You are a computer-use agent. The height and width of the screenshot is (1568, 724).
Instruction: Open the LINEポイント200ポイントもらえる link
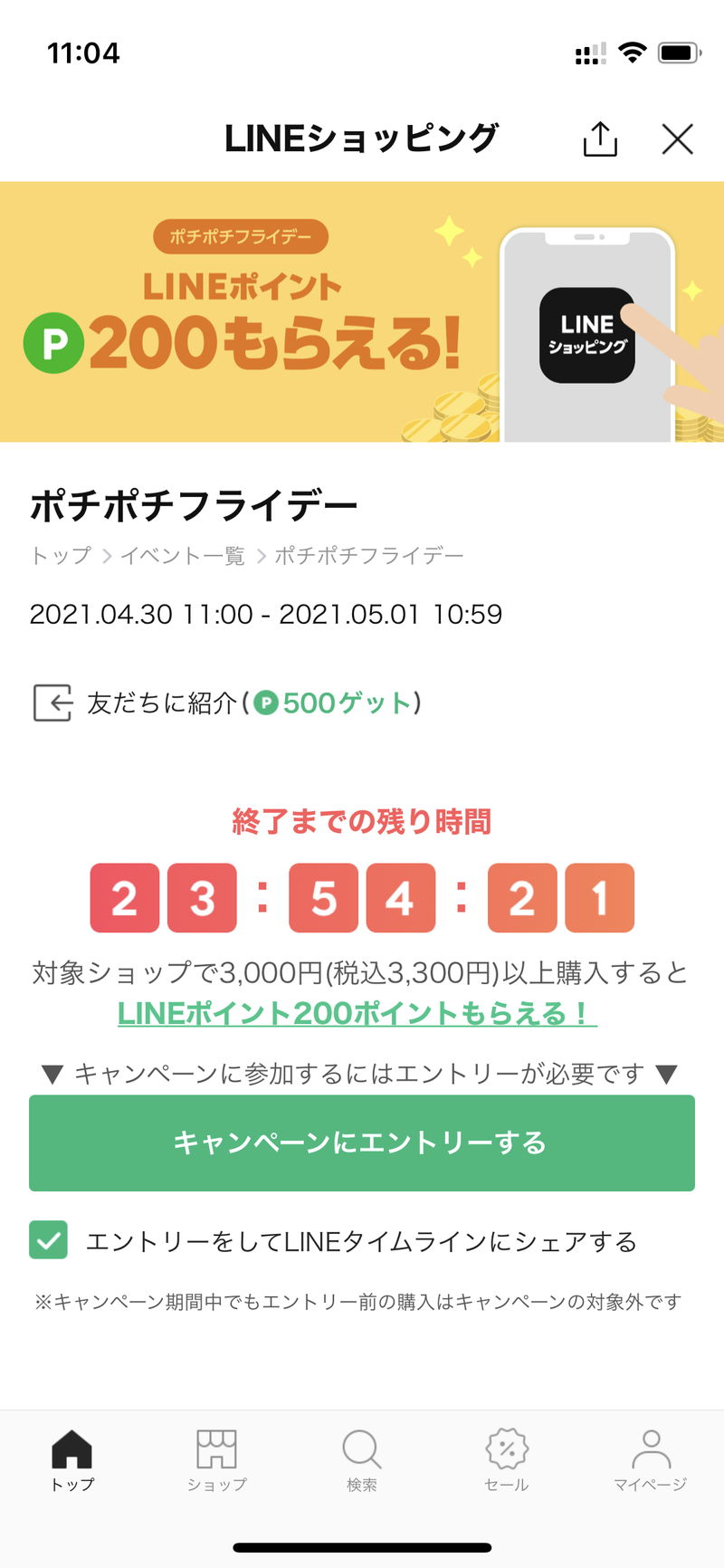[x=357, y=1013]
